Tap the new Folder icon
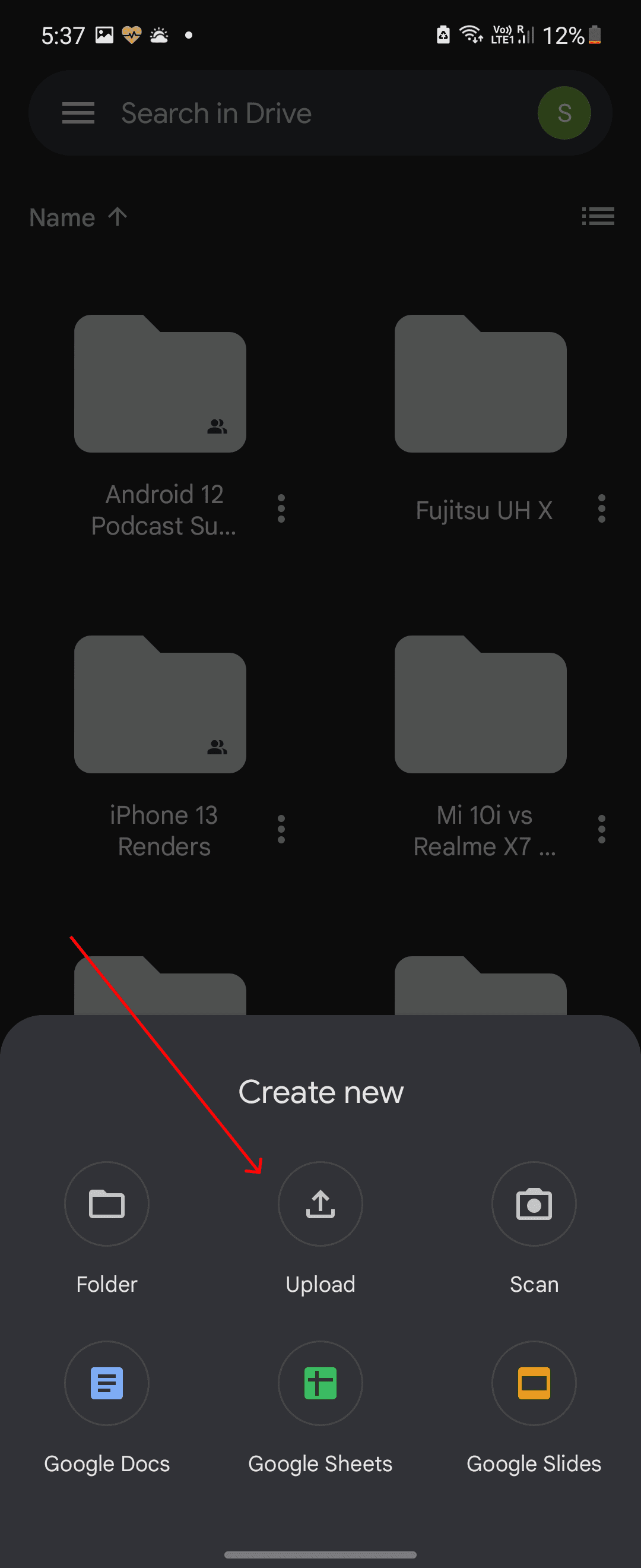 tap(106, 1204)
